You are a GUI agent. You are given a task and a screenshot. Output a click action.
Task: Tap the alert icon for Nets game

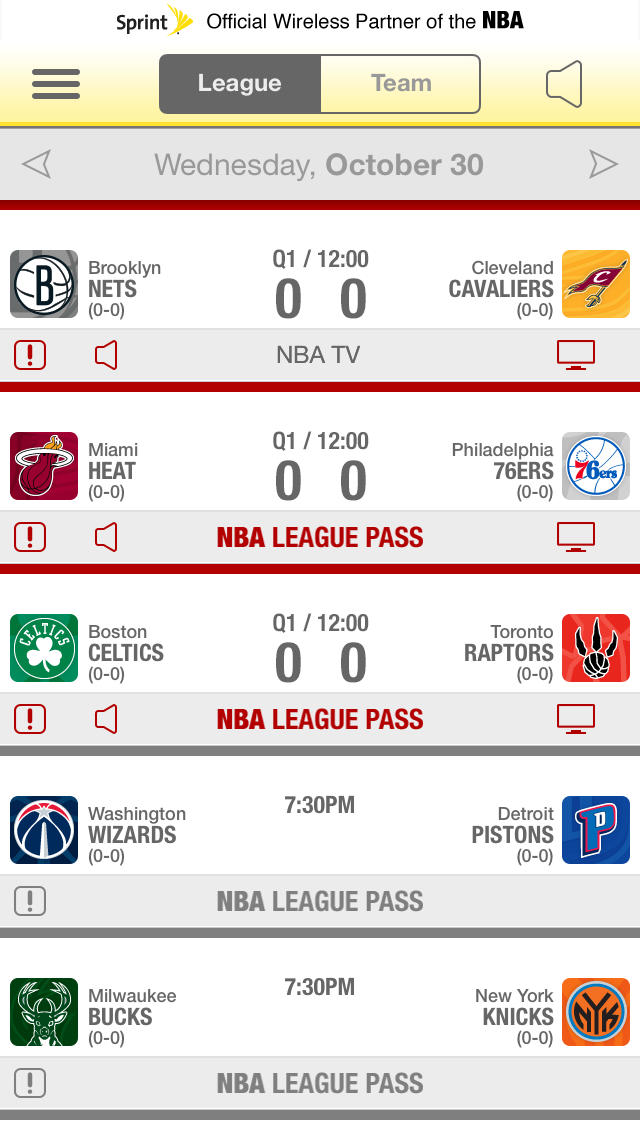(30, 355)
